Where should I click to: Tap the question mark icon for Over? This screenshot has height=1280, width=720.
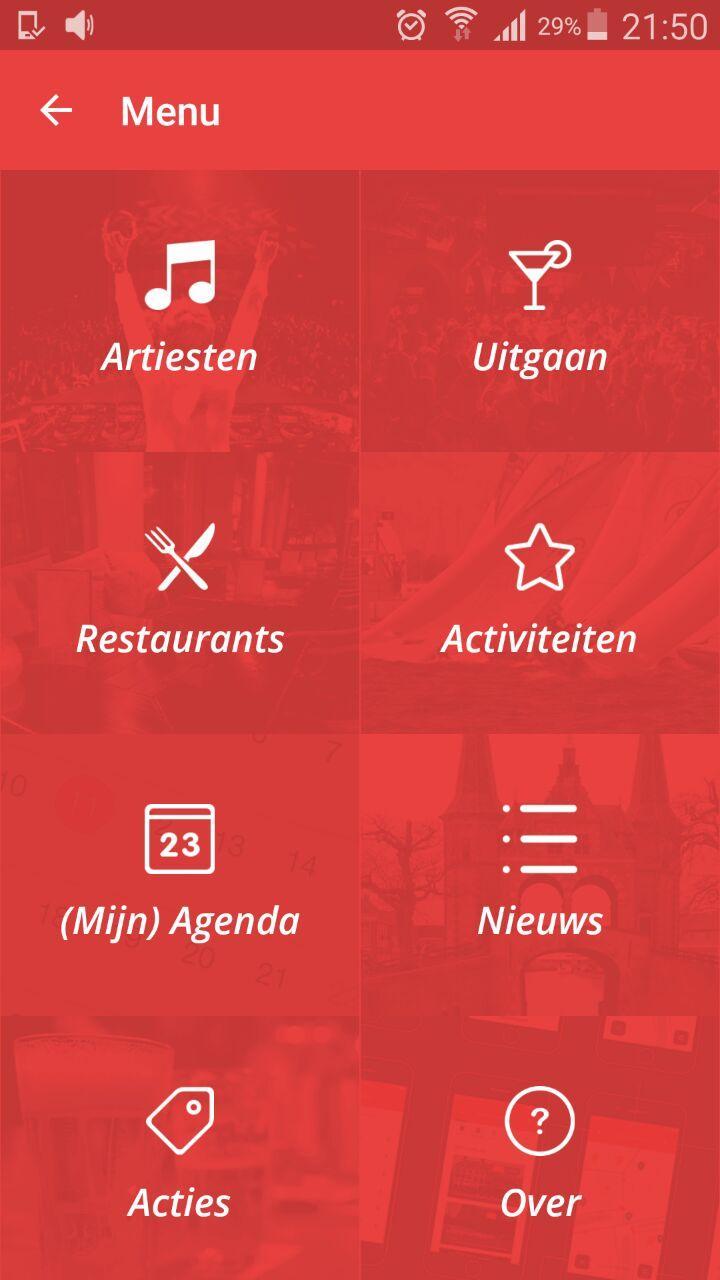point(539,1120)
